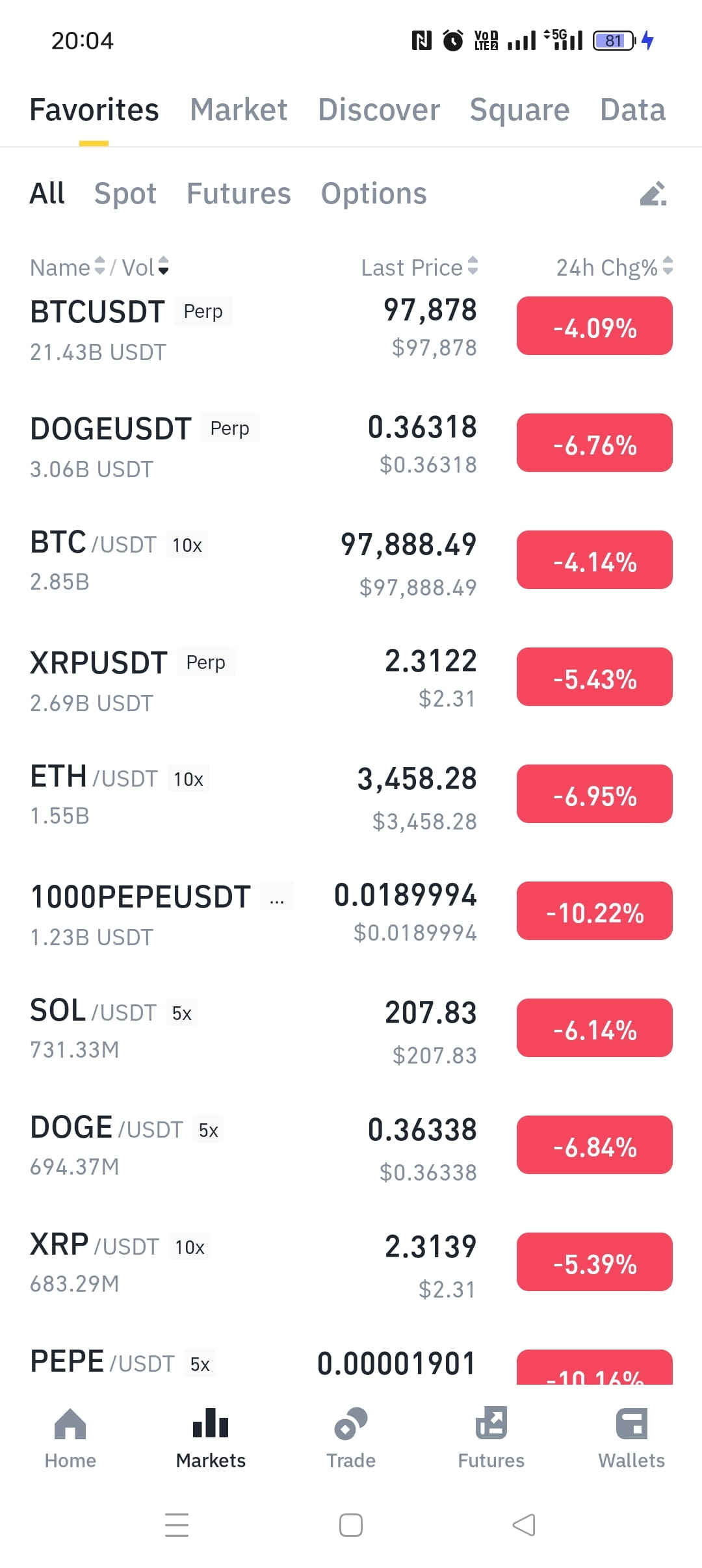The image size is (702, 1568).
Task: Open Trade in bottom navigation
Action: 351,1438
